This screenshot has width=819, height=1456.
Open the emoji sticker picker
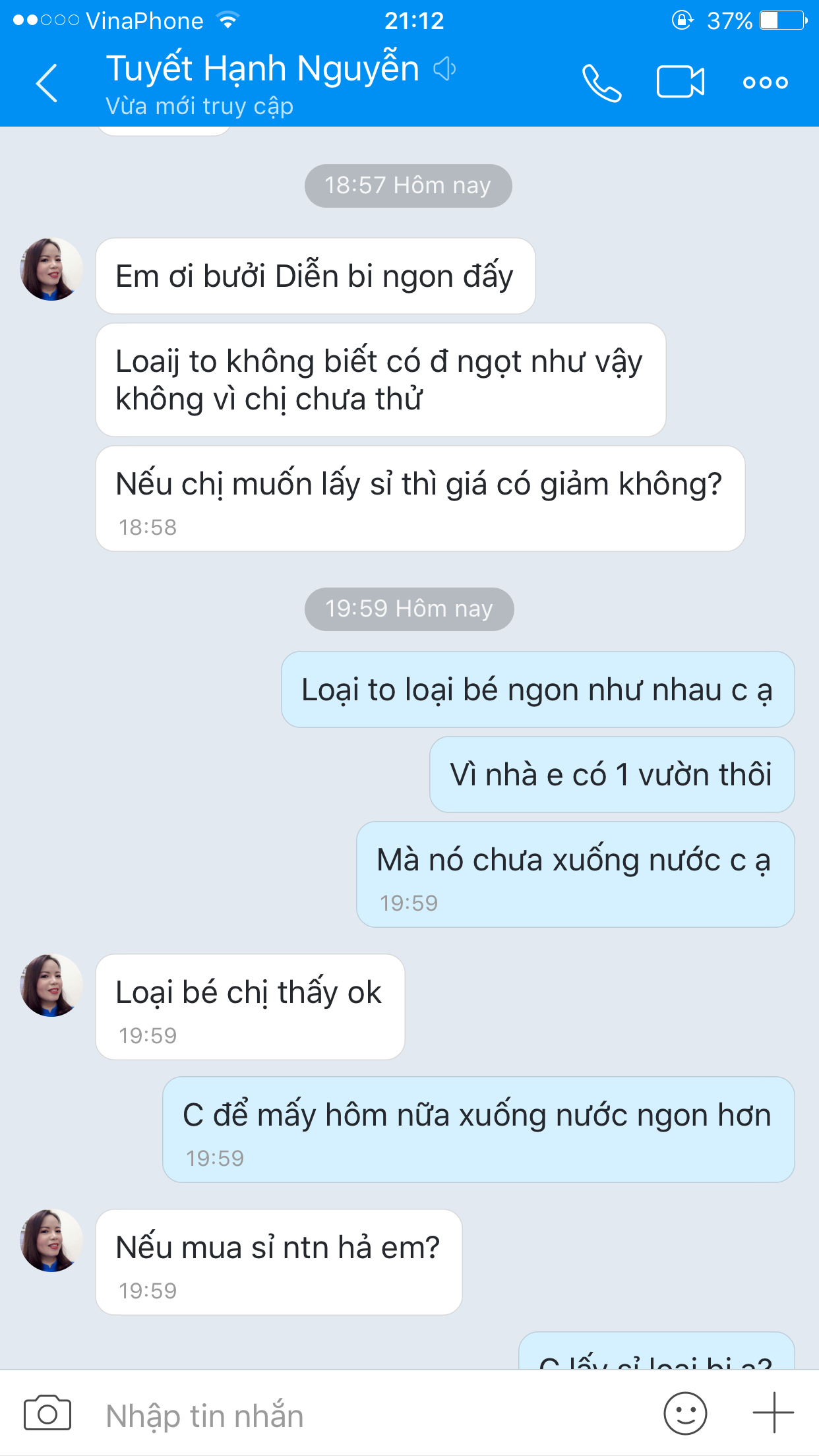[685, 1413]
